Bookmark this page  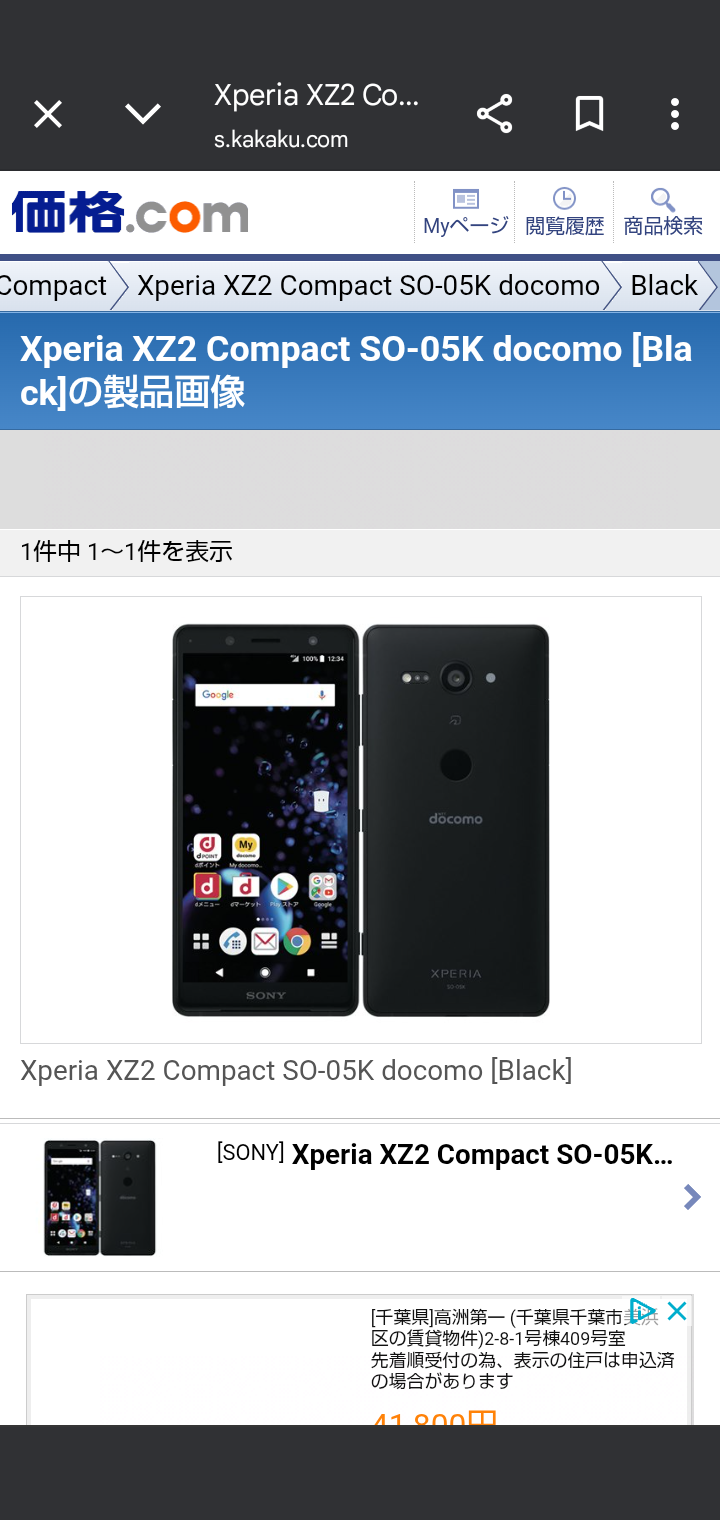[x=589, y=114]
